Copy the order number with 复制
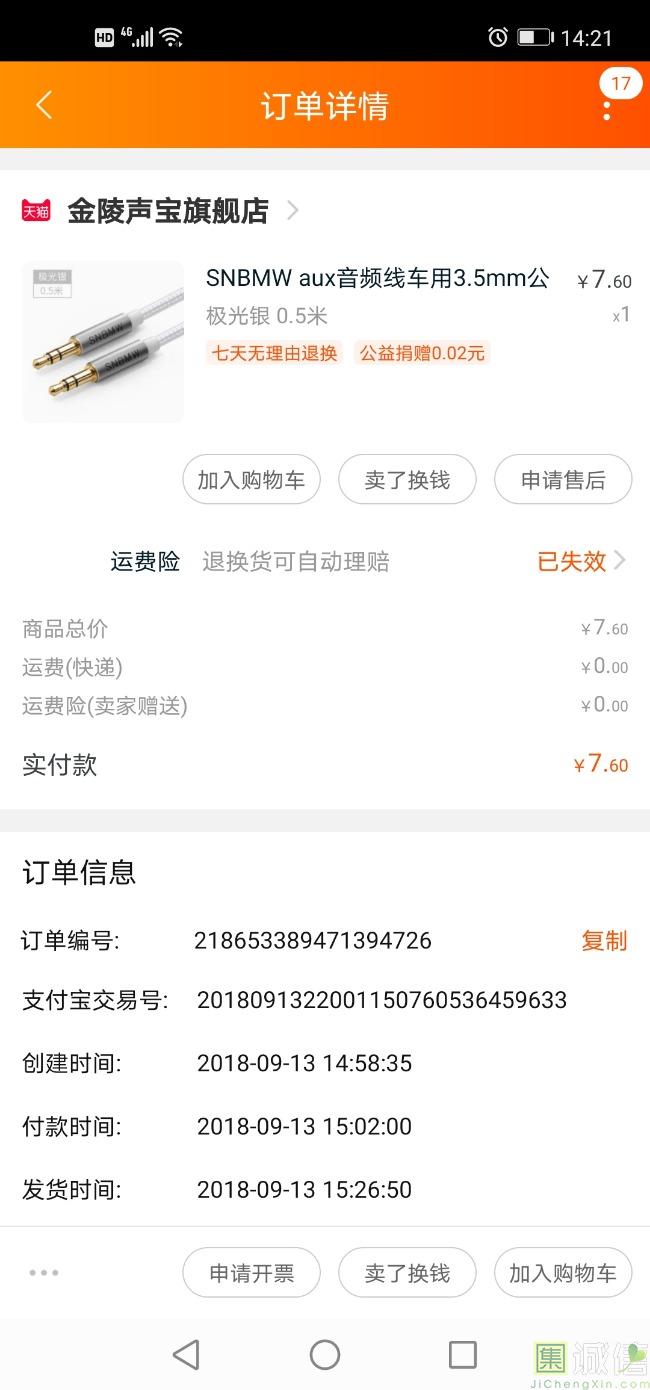This screenshot has width=650, height=1390. (x=604, y=940)
